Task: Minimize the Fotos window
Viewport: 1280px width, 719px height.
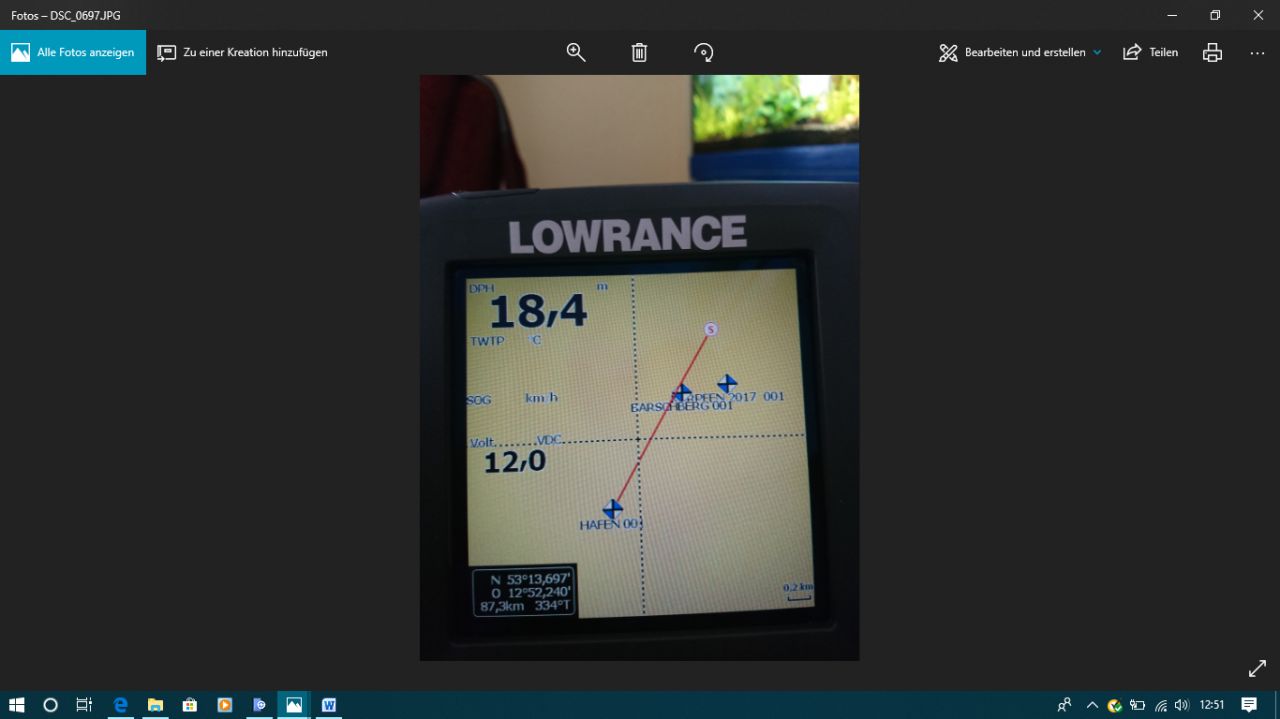Action: [x=1171, y=15]
